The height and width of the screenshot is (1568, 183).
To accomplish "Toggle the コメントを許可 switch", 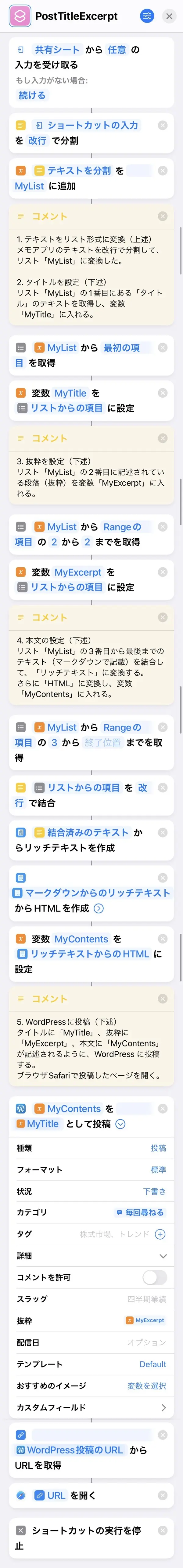I will (154, 1277).
